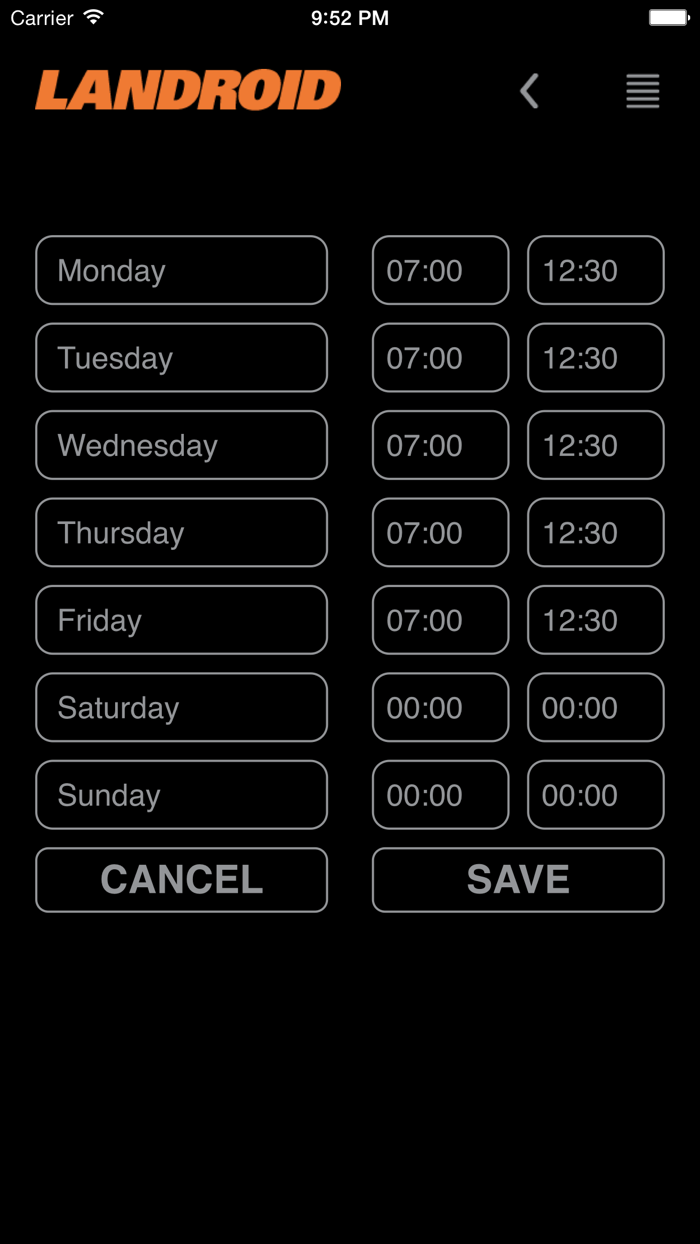Change Tuesday's 12:30 end time
Image resolution: width=700 pixels, height=1244 pixels.
[595, 357]
